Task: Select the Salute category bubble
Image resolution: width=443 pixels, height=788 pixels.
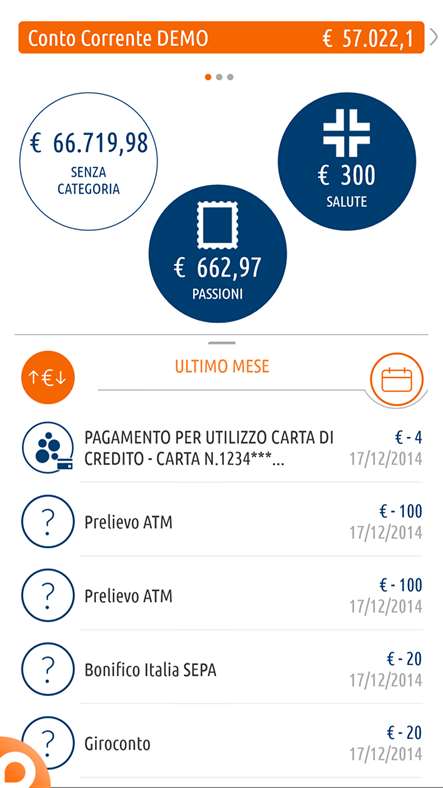Action: (x=347, y=161)
